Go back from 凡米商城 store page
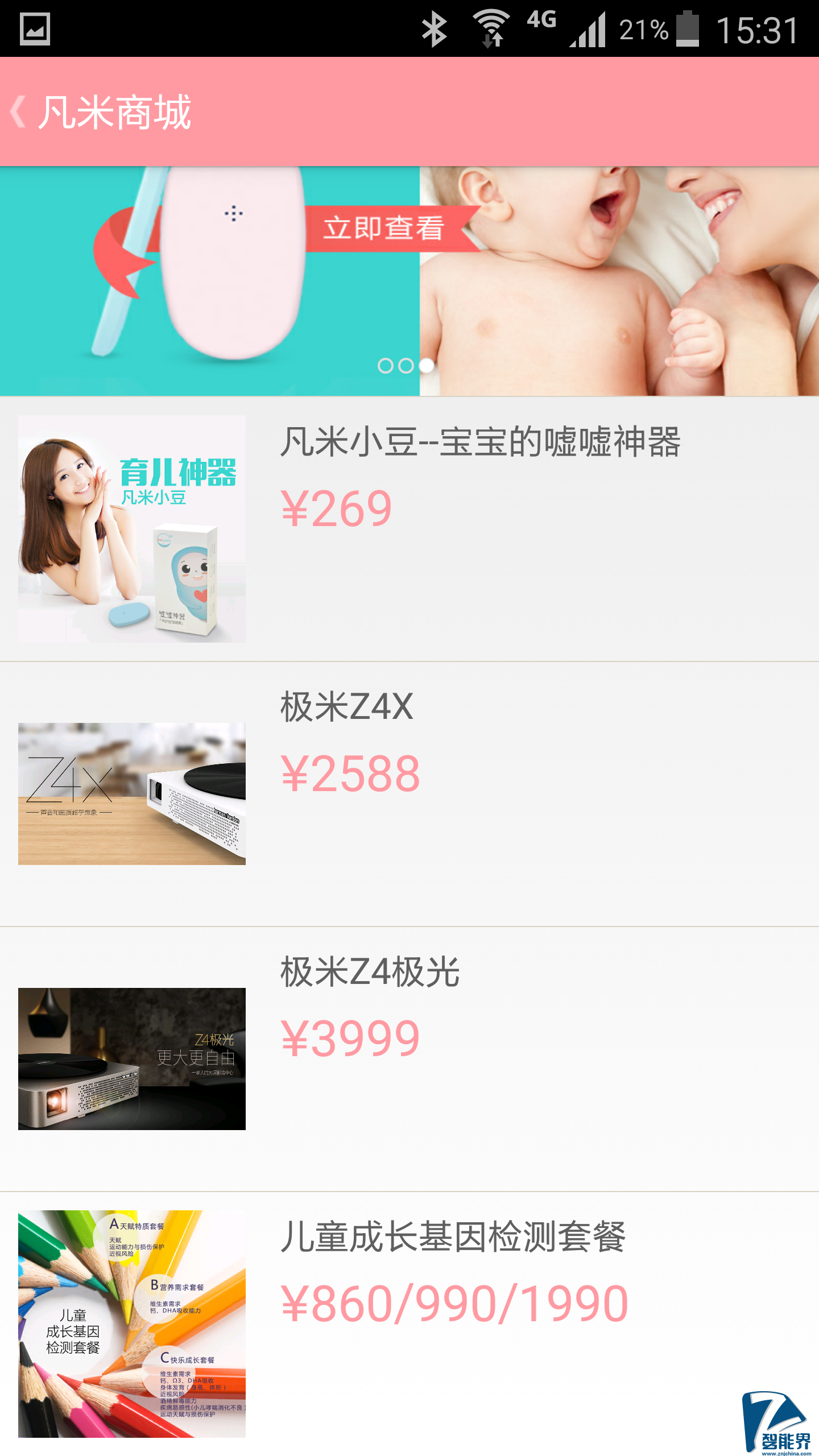This screenshot has height=1456, width=819. (x=19, y=111)
